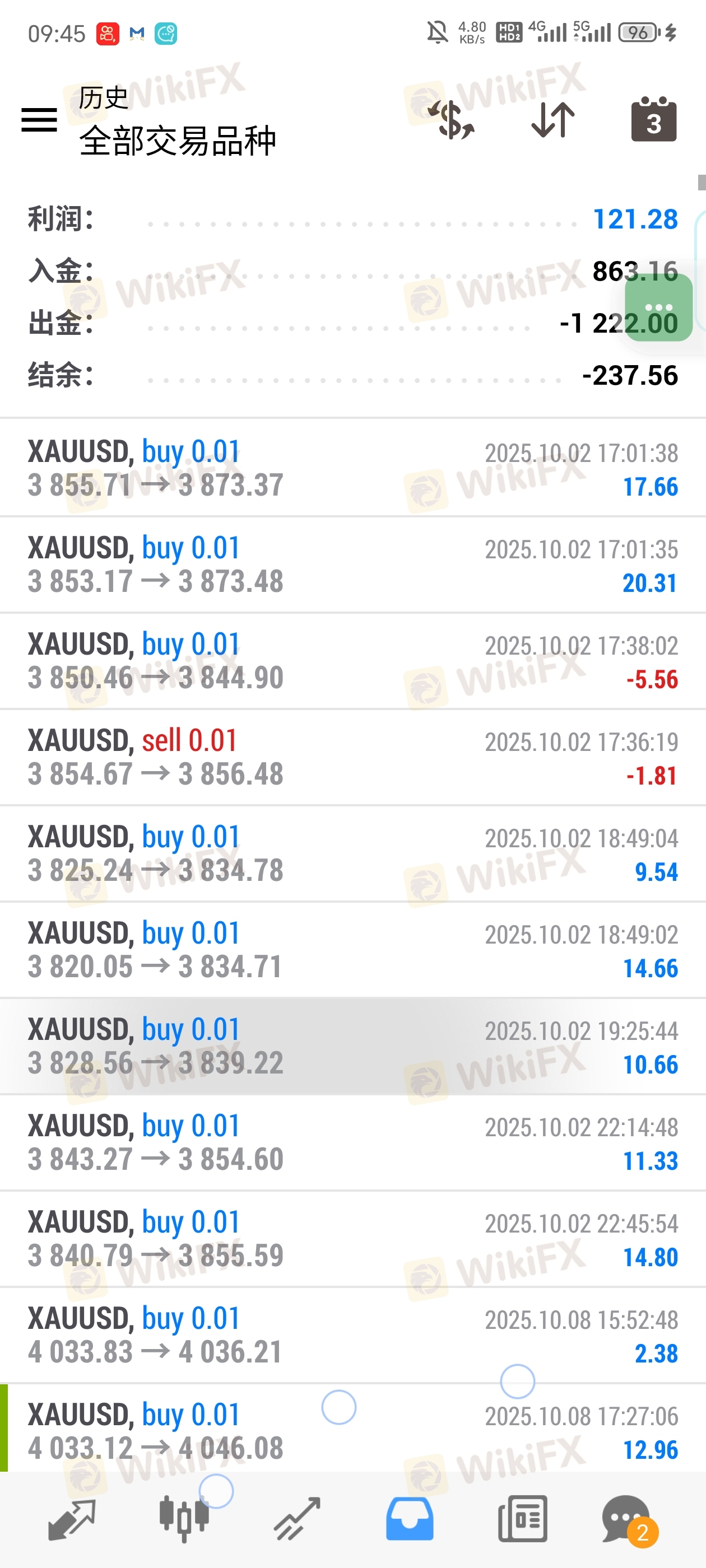Screen dimensions: 706x1568
Task: Open XAUUSD trade with profit 14.80
Action: pos(352,1239)
